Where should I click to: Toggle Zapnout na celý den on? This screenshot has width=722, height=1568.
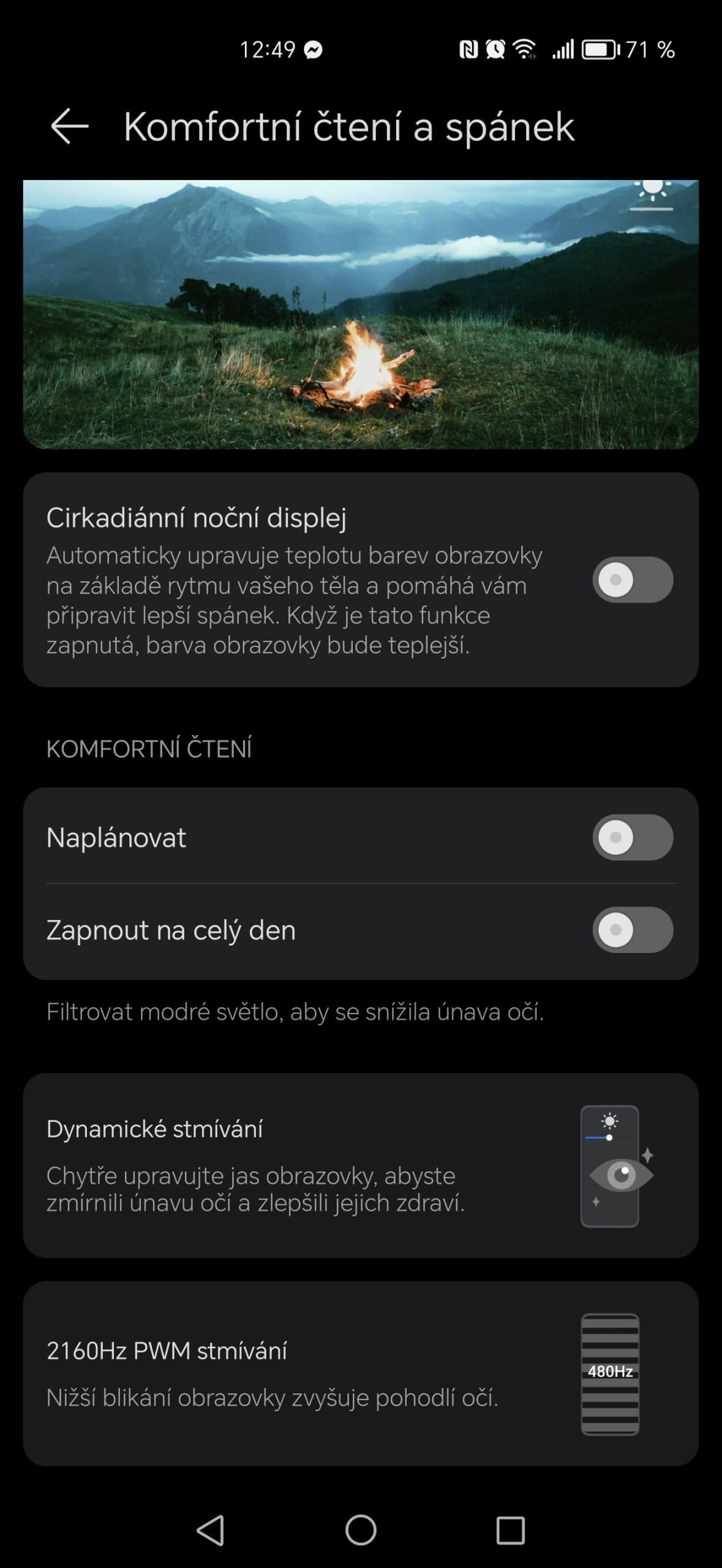(x=633, y=930)
